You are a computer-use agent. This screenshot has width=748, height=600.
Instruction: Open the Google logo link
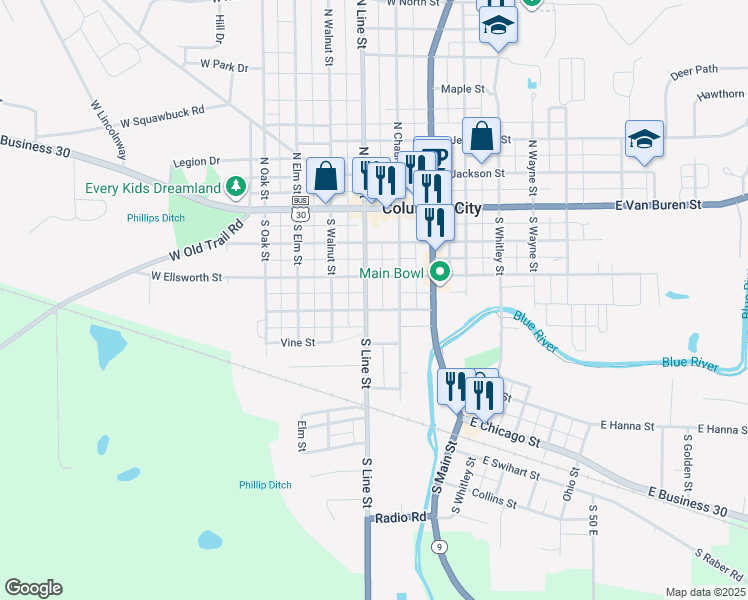coord(33,588)
